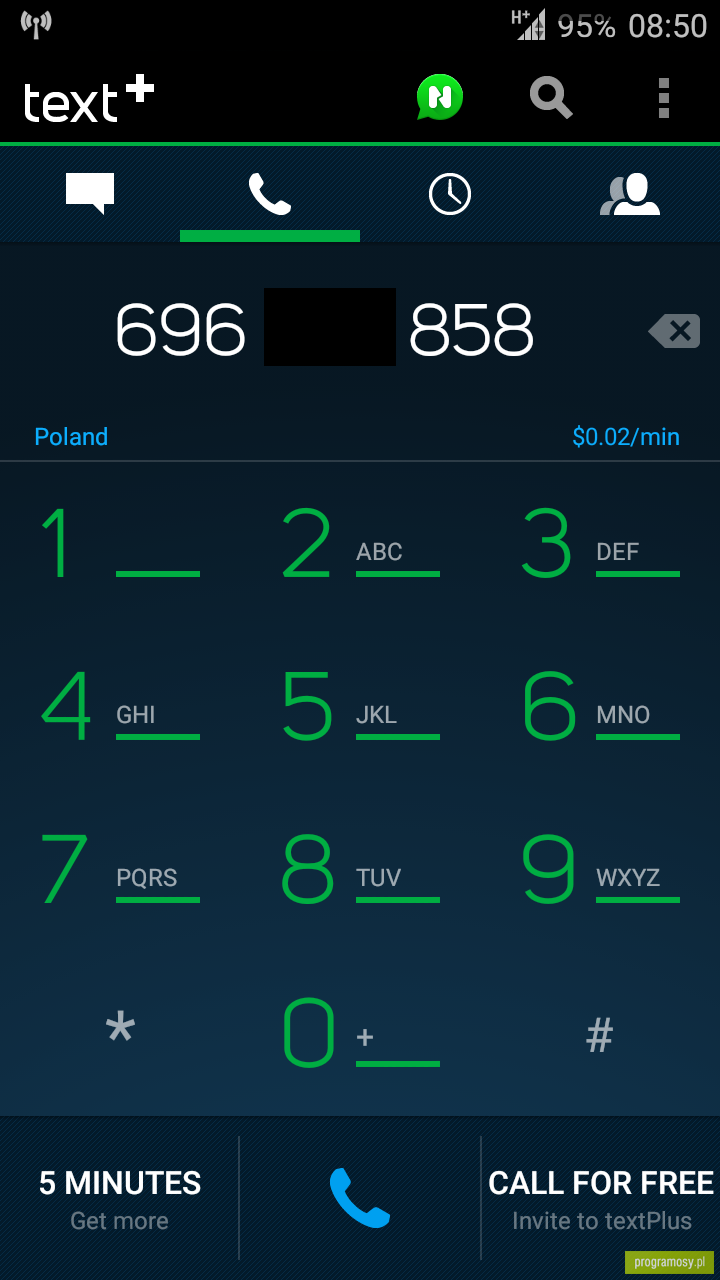Viewport: 720px width, 1280px height.
Task: Switch to the messages tab
Action: pyautogui.click(x=90, y=193)
